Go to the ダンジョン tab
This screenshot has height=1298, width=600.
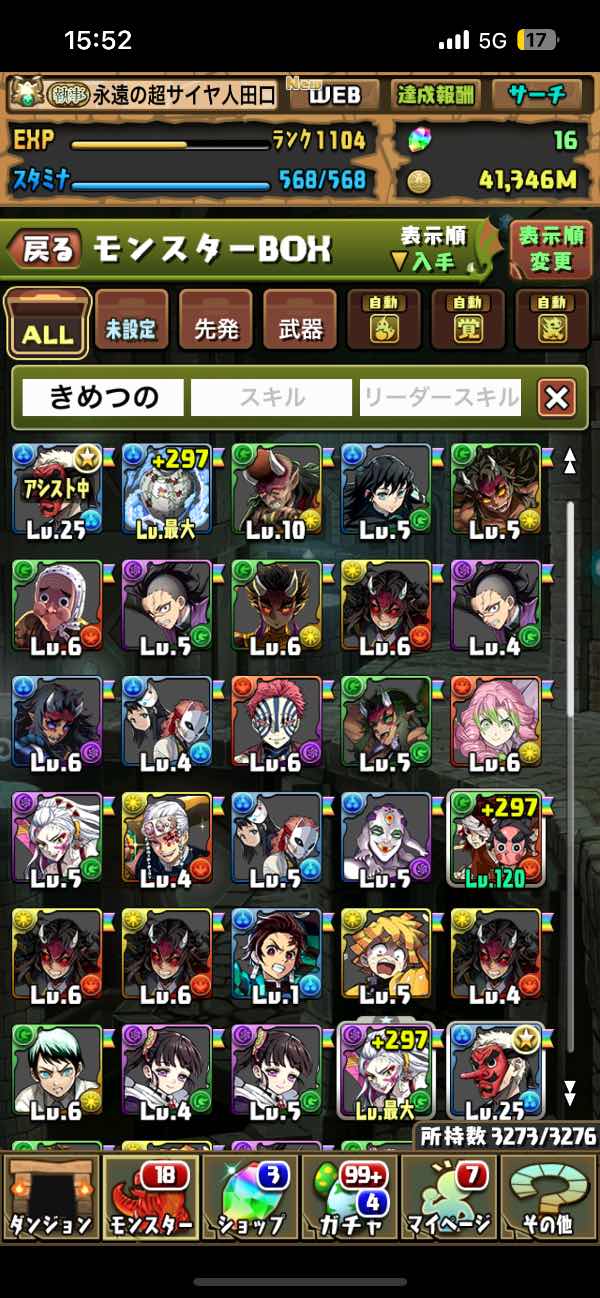coord(49,1196)
